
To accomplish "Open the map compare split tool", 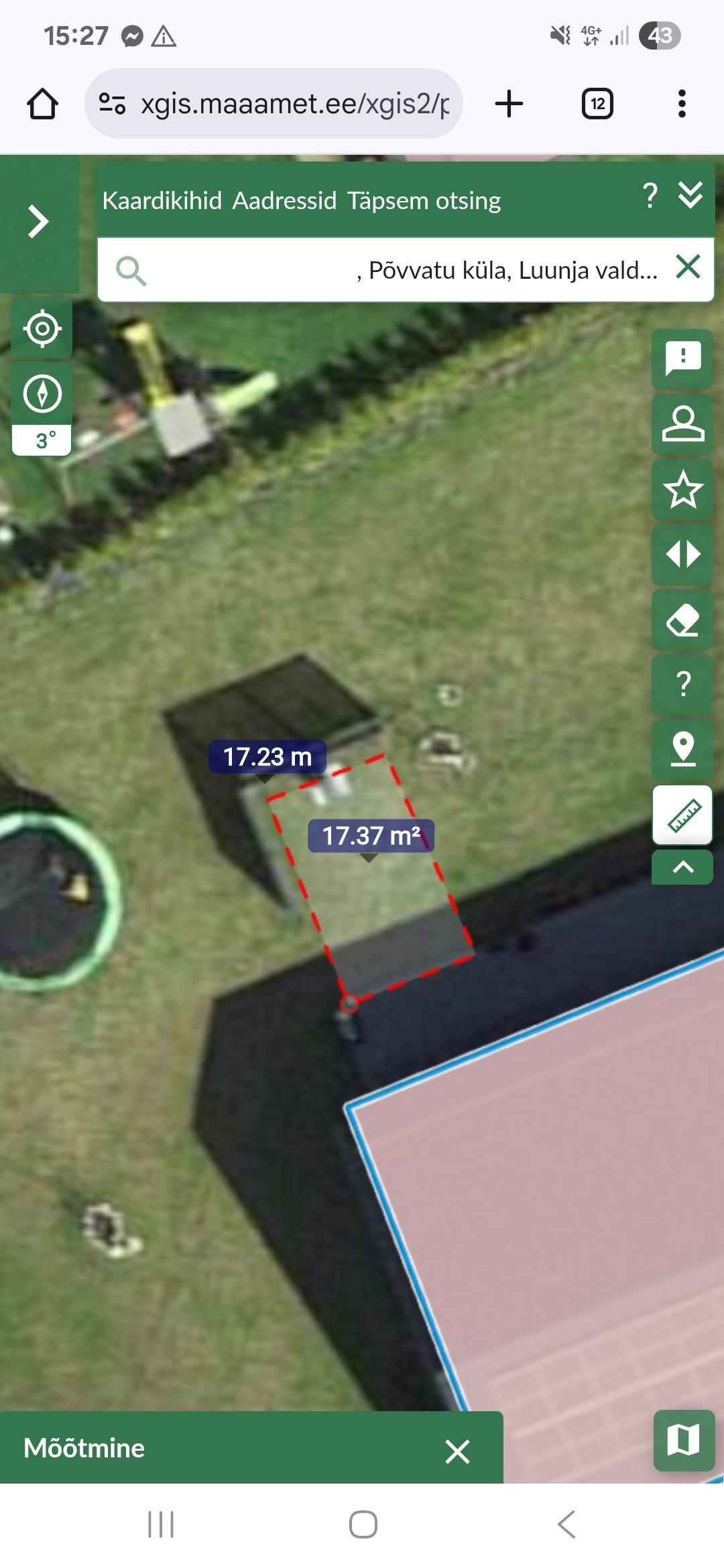I will [x=682, y=554].
